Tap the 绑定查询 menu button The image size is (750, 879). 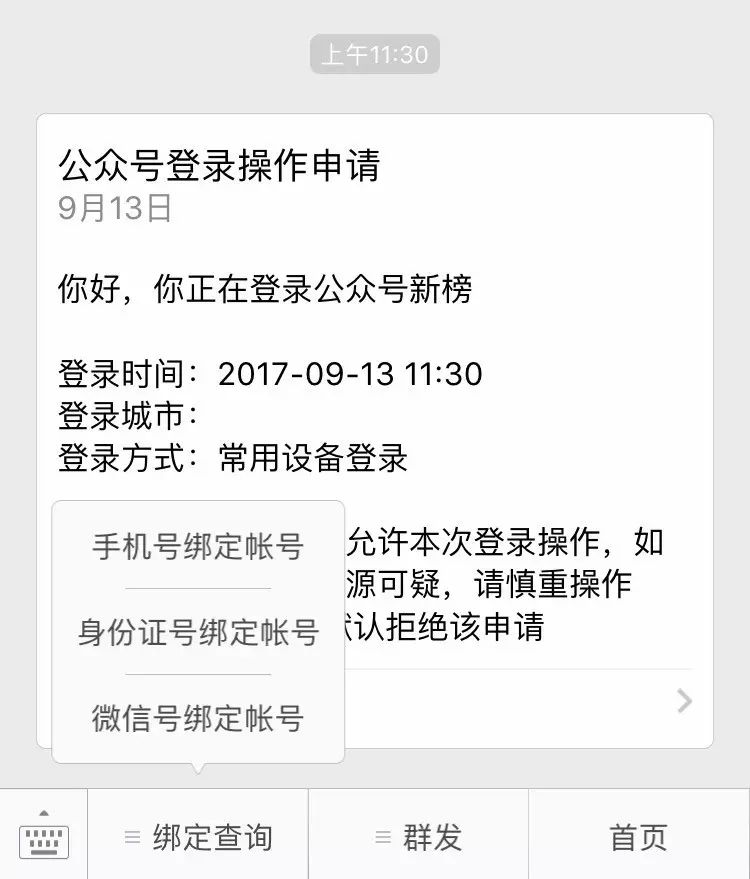[x=198, y=837]
